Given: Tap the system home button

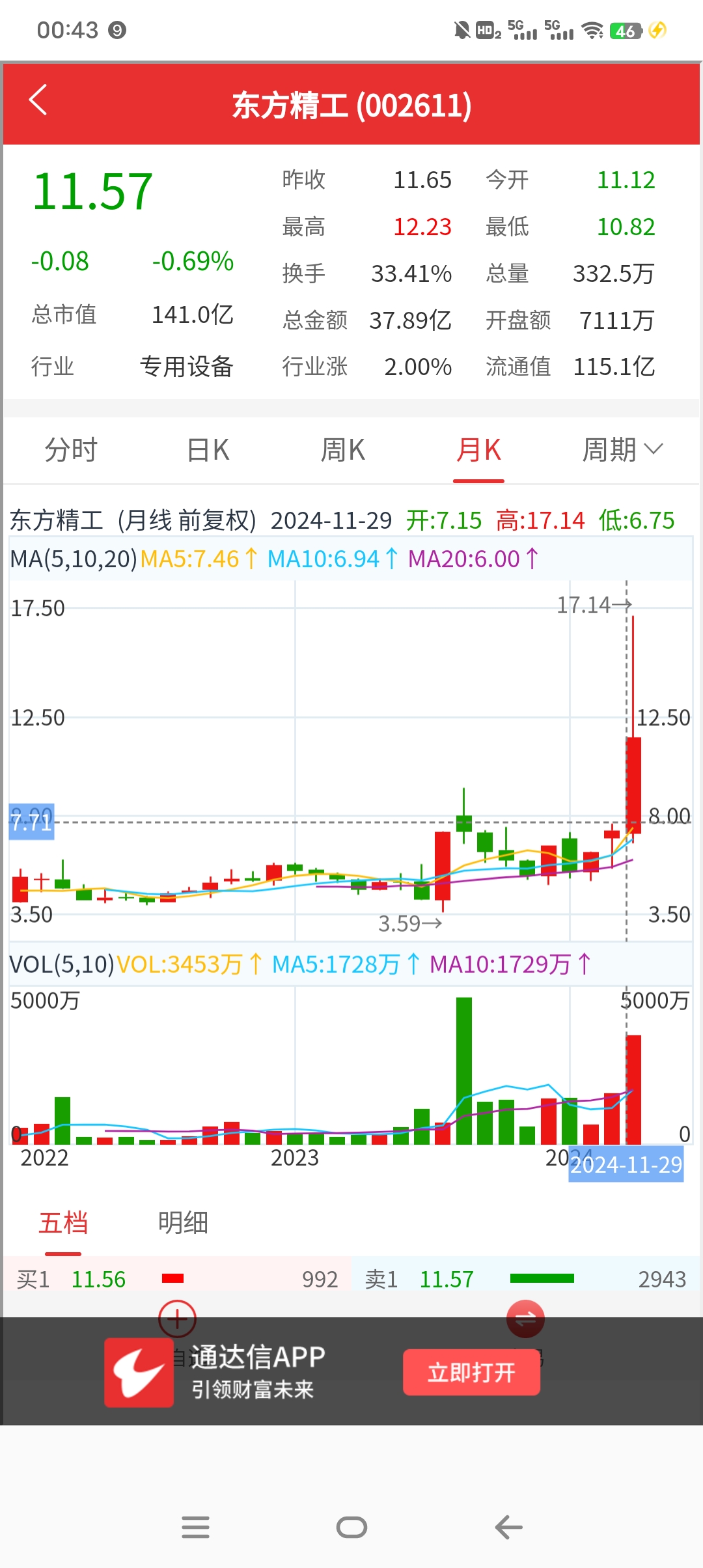Looking at the screenshot, I should 351,1527.
